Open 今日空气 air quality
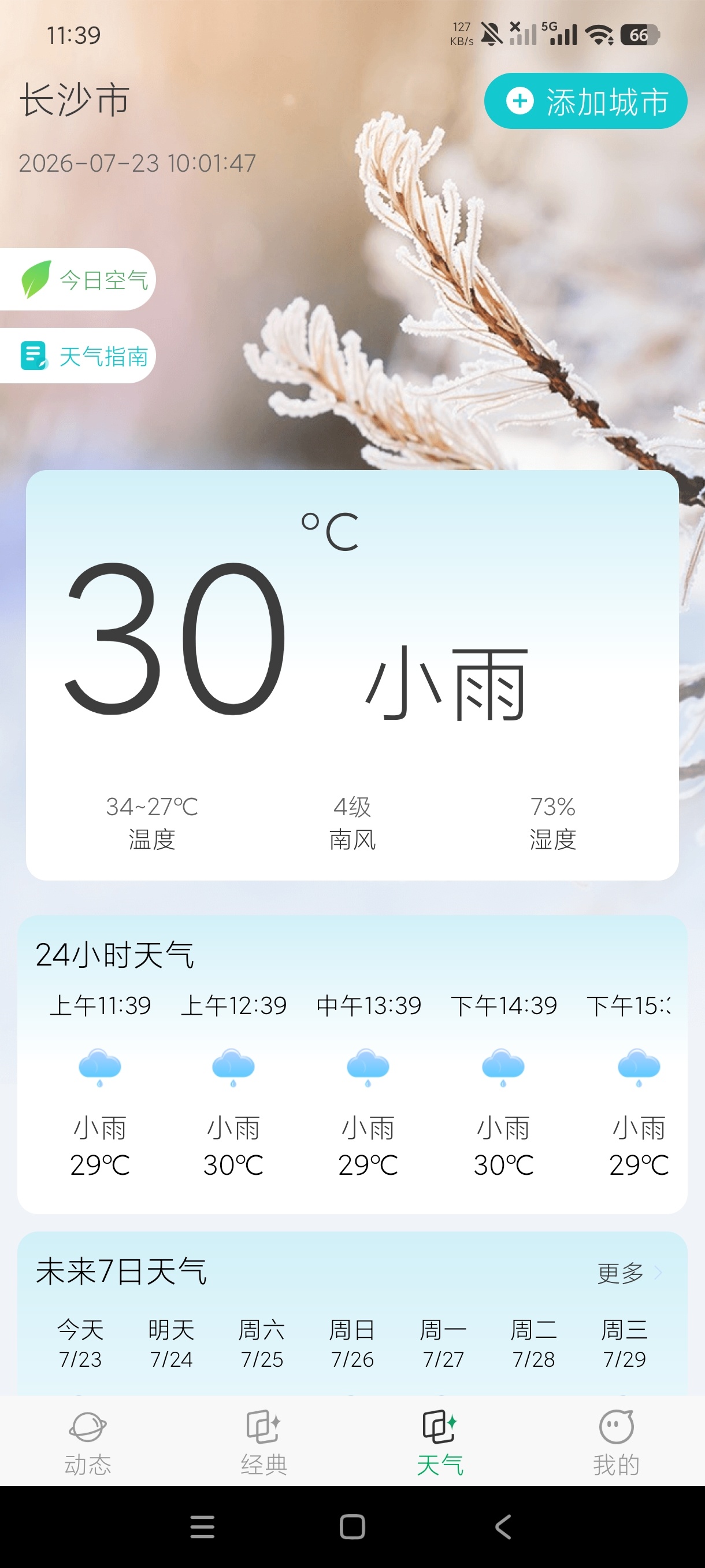 78,279
